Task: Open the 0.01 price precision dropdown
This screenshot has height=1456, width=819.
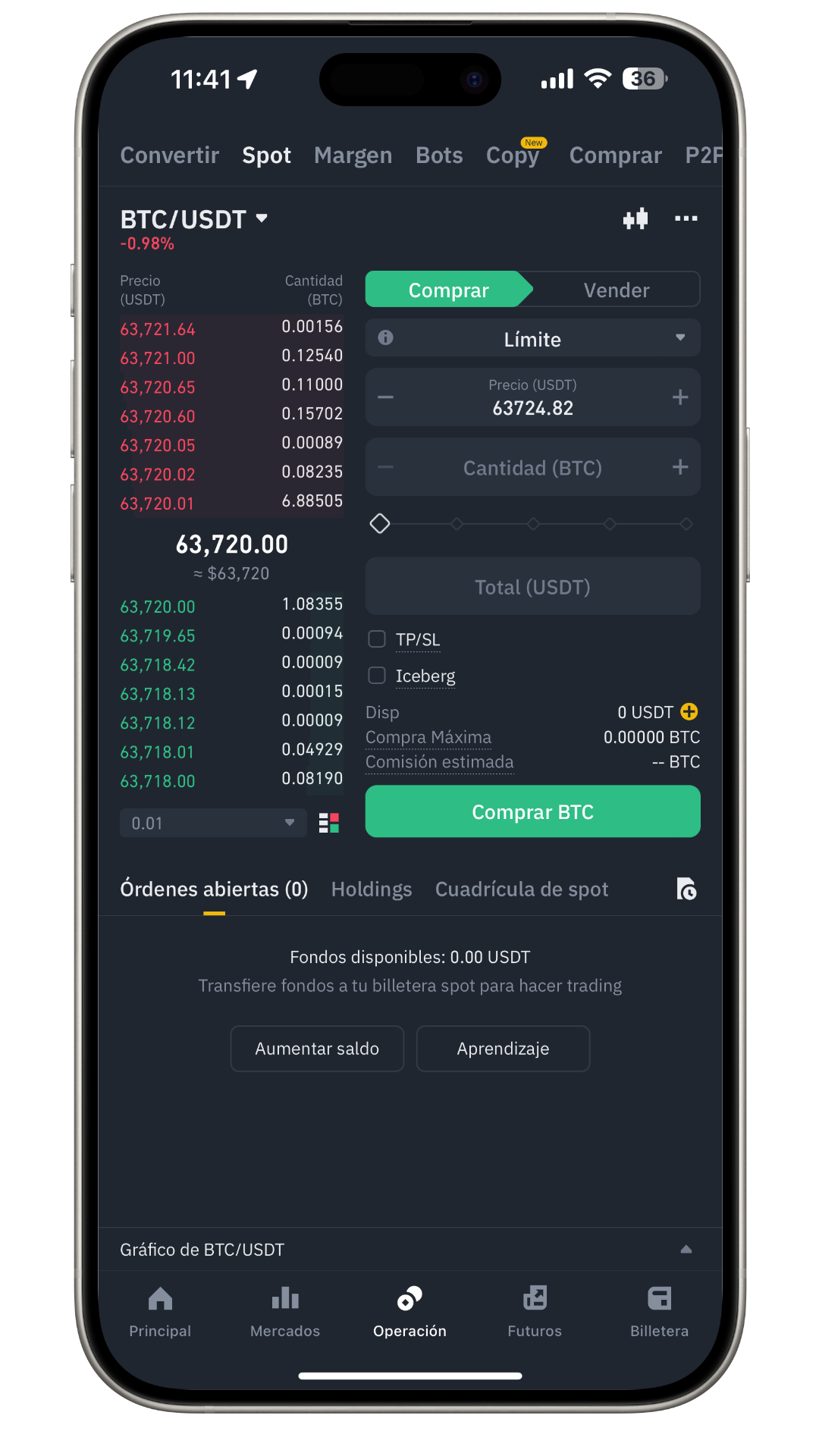Action: pyautogui.click(x=213, y=823)
